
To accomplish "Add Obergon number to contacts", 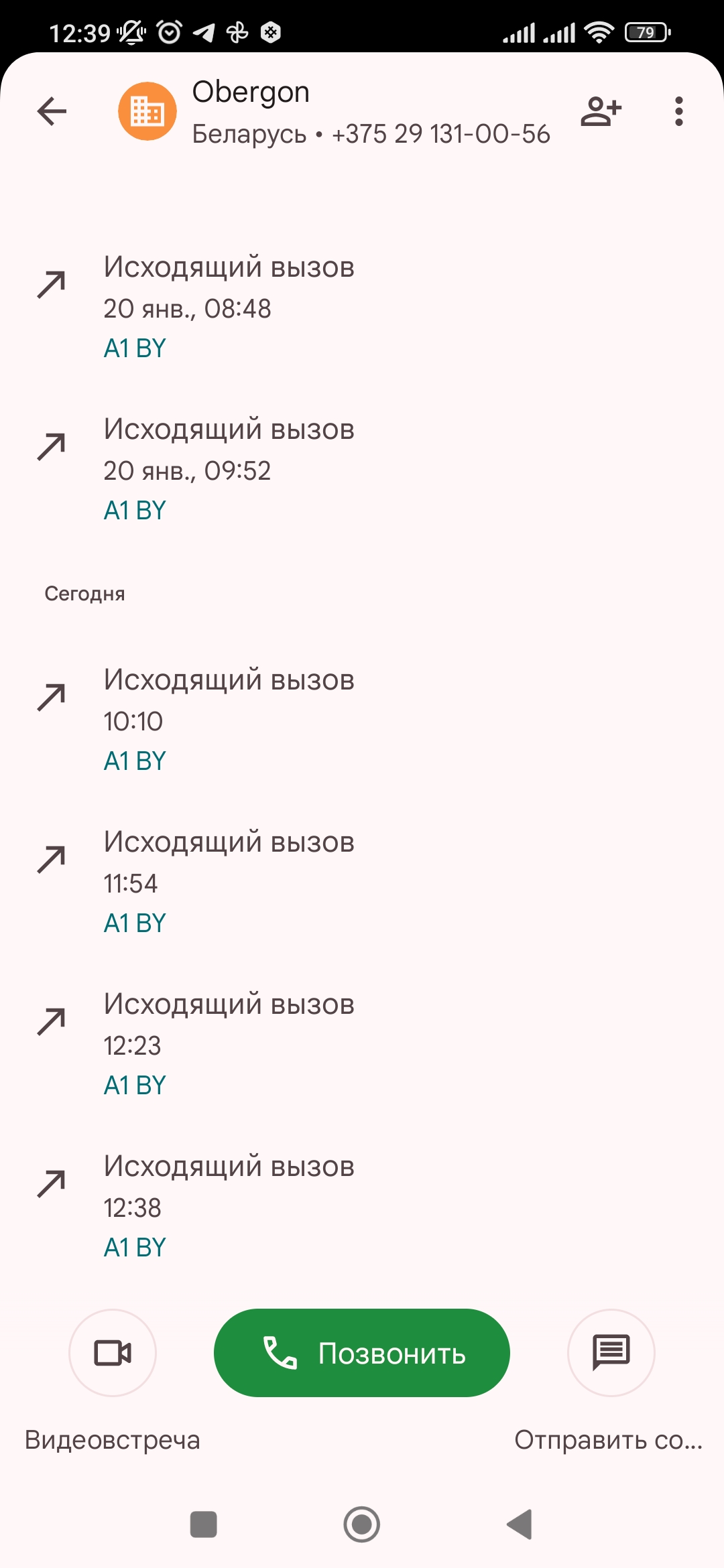I will click(601, 111).
